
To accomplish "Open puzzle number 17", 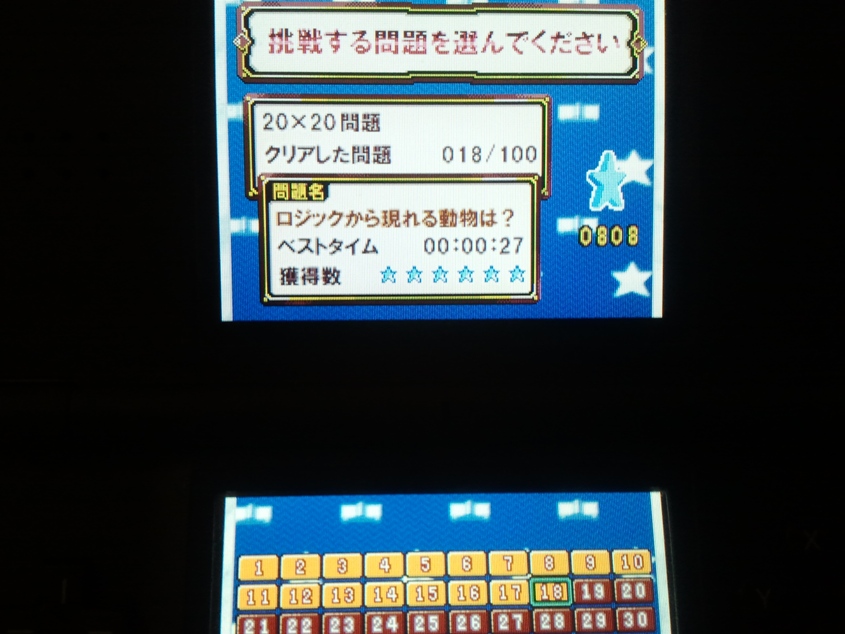I will 509,592.
